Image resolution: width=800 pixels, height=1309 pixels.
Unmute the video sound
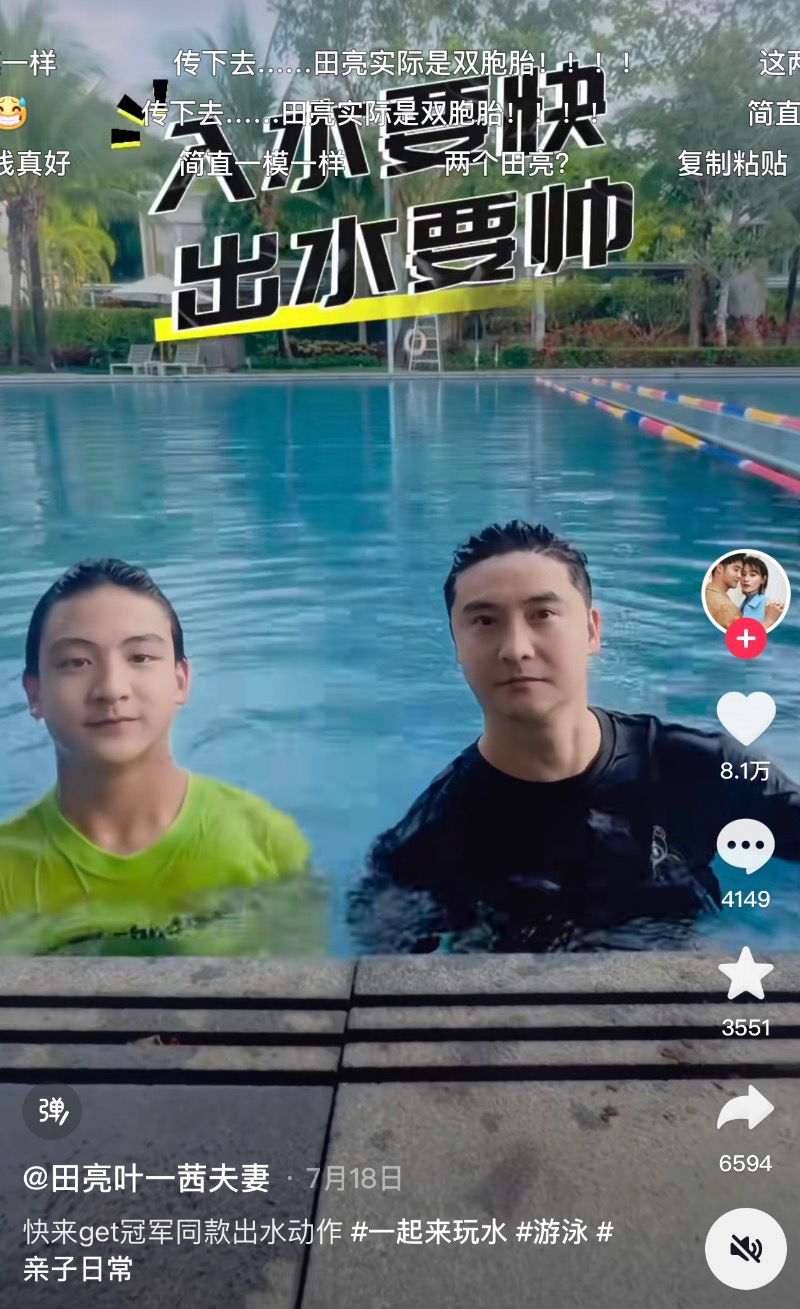(746, 1248)
